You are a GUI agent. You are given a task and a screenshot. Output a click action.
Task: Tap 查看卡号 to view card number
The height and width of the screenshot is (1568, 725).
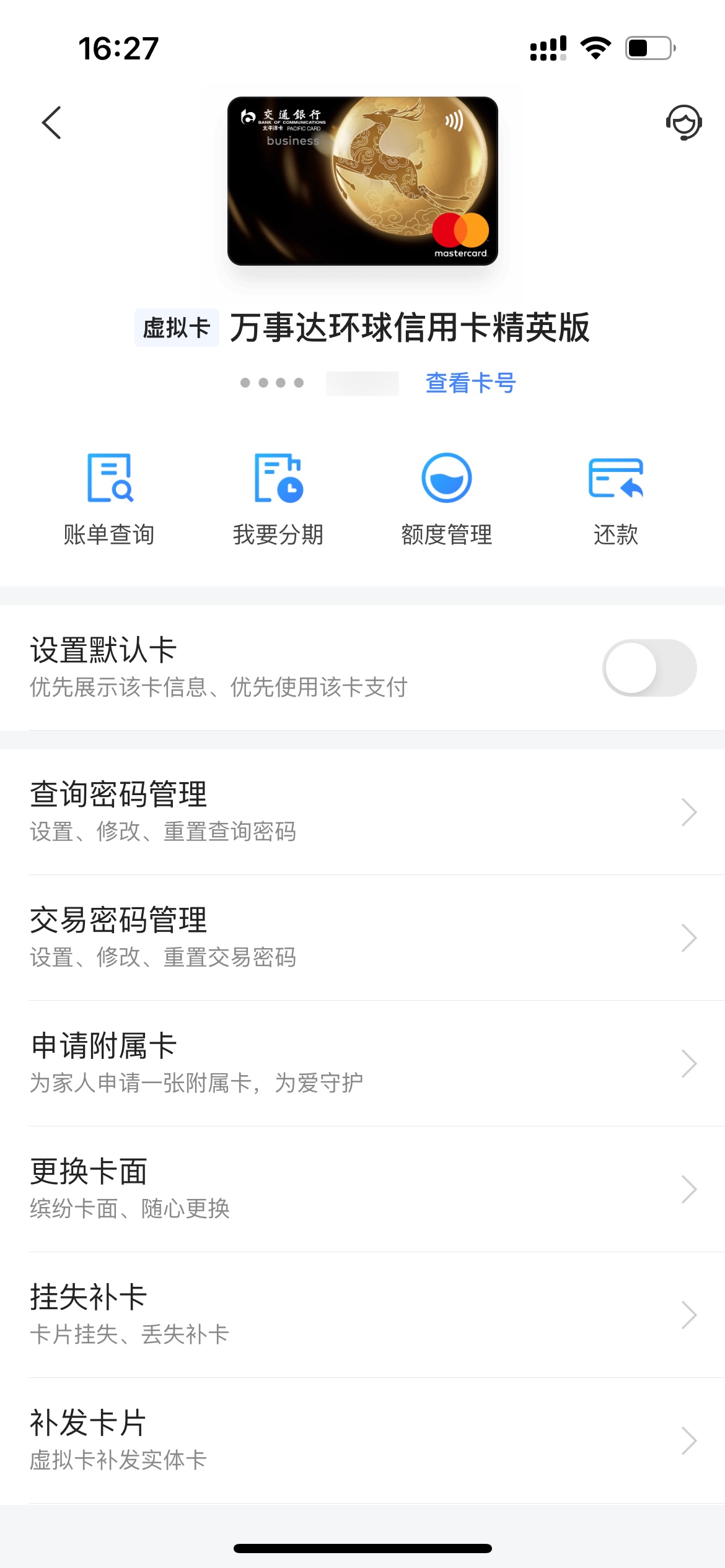coord(470,383)
